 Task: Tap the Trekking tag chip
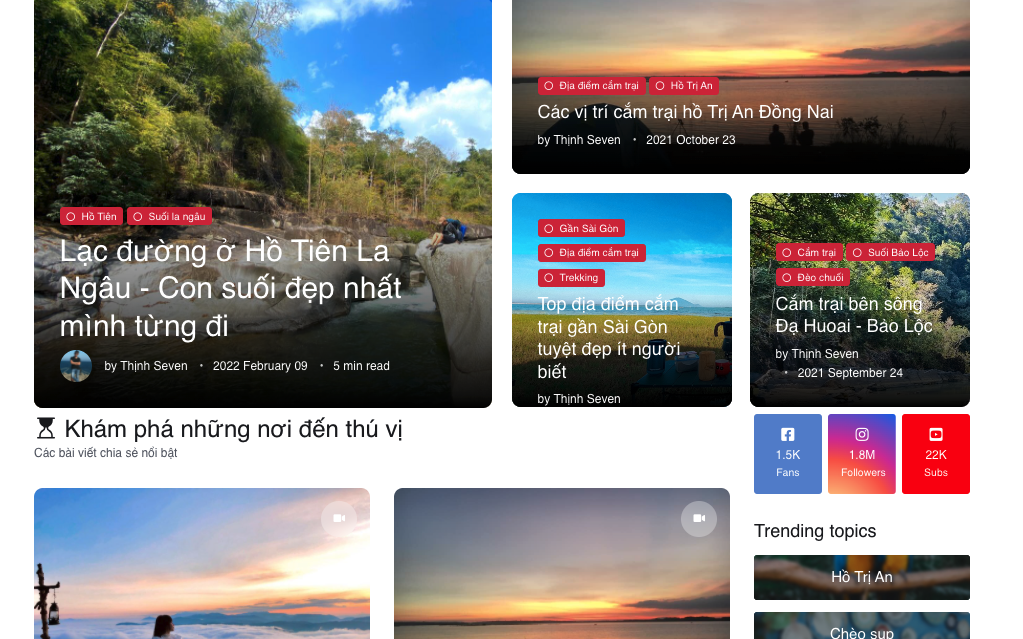[571, 278]
